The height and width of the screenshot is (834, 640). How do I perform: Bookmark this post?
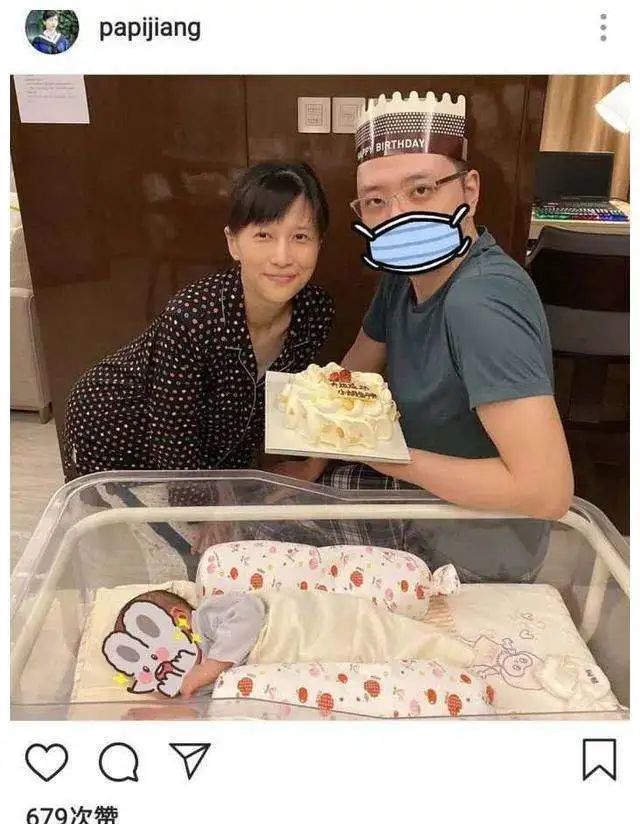pos(599,760)
